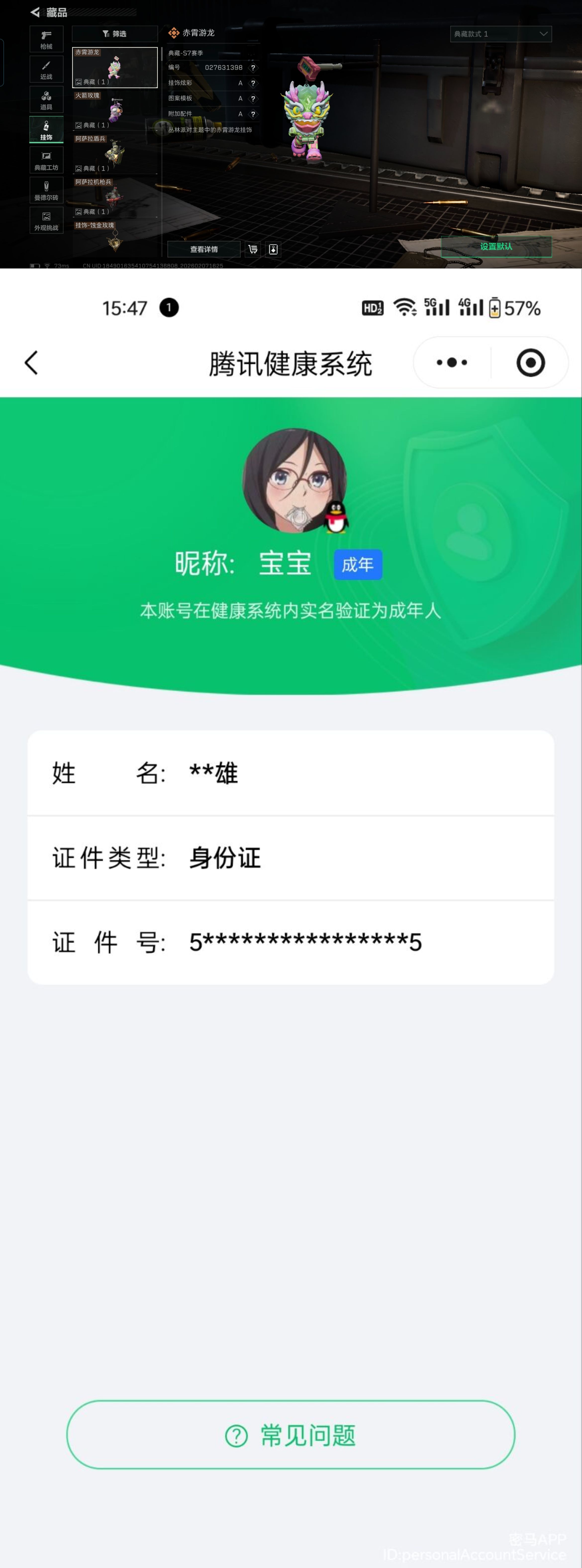Click the download icon beside the cart
The height and width of the screenshot is (1568, 582).
[x=273, y=249]
